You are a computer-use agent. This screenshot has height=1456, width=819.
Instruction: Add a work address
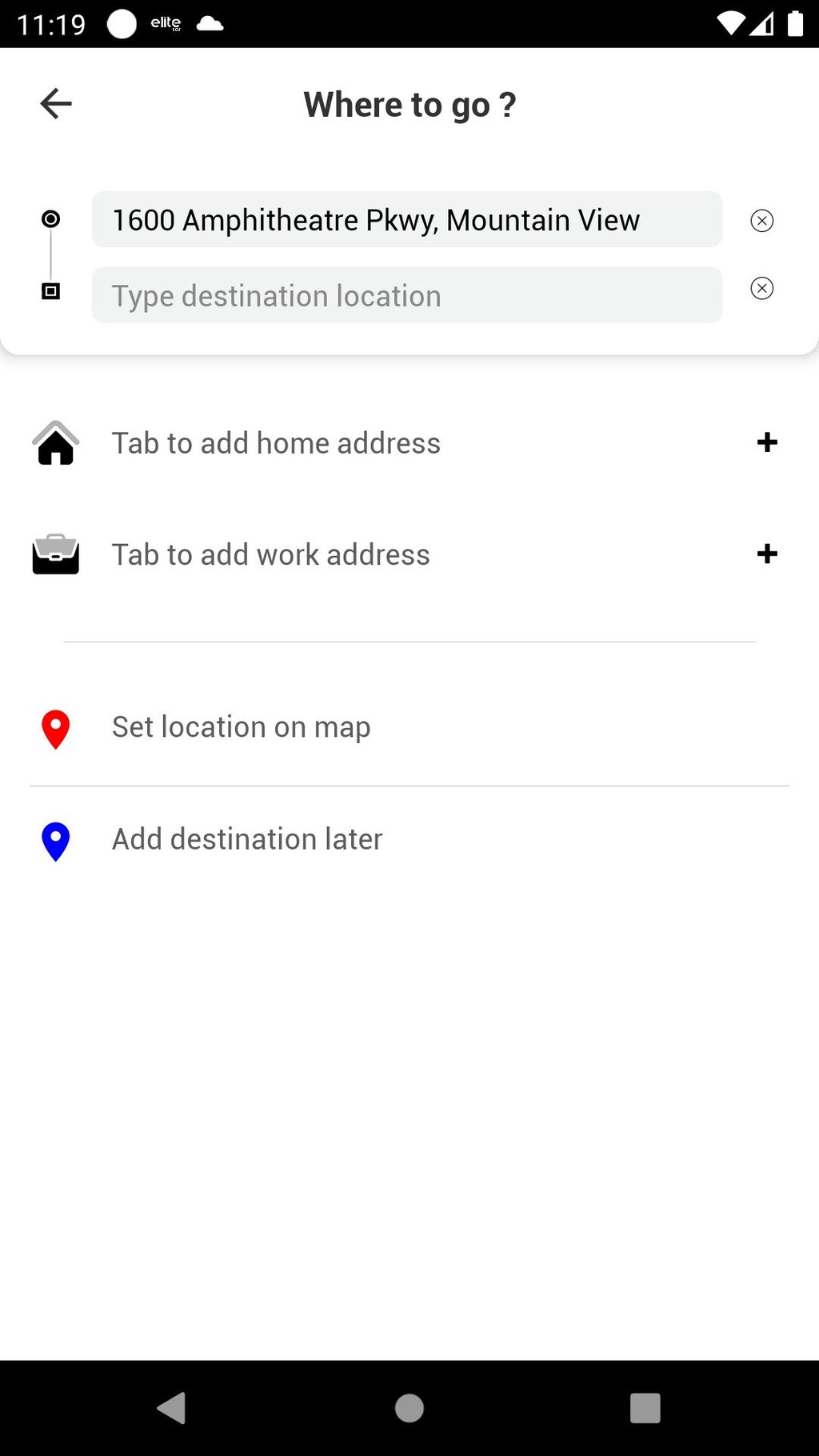pyautogui.click(x=409, y=554)
